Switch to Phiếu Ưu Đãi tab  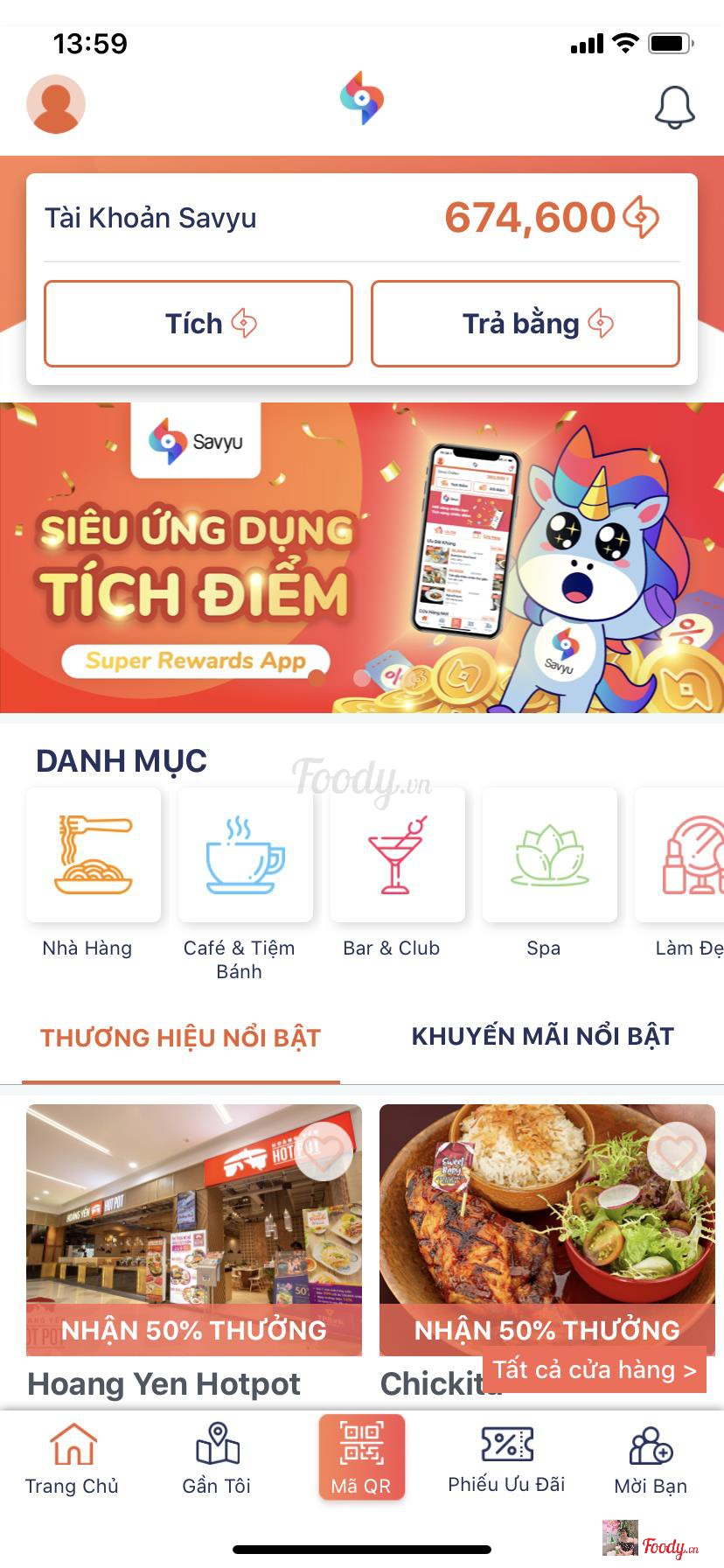click(506, 1459)
